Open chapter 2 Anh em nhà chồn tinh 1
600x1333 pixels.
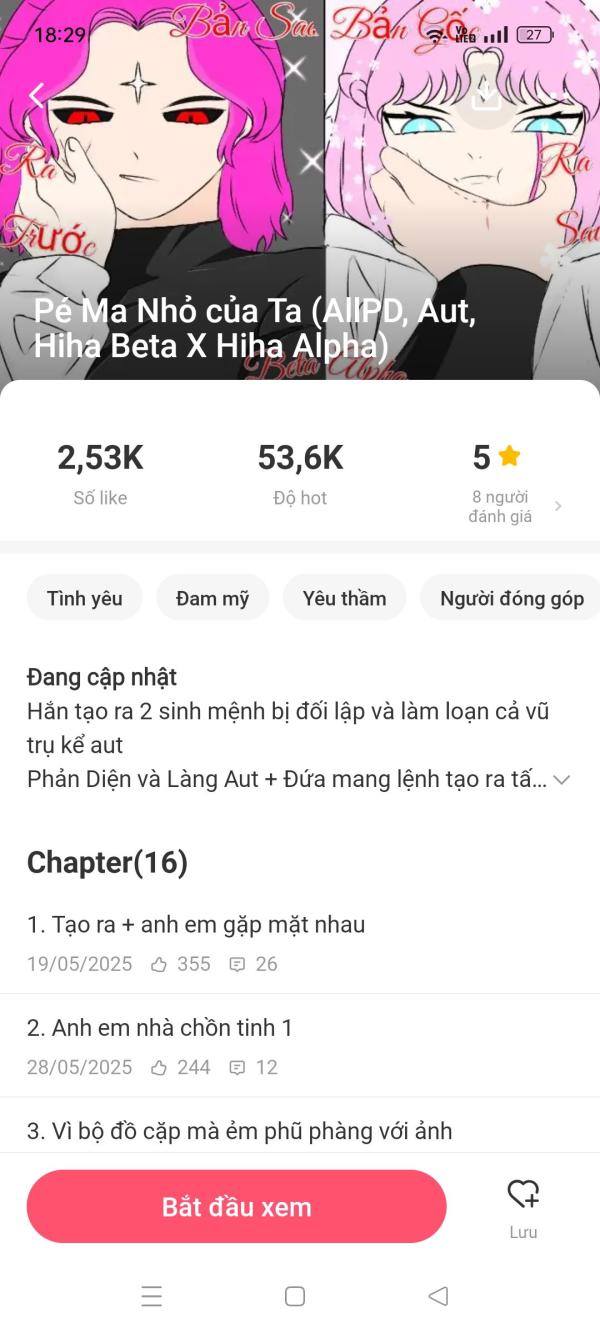(300, 1045)
